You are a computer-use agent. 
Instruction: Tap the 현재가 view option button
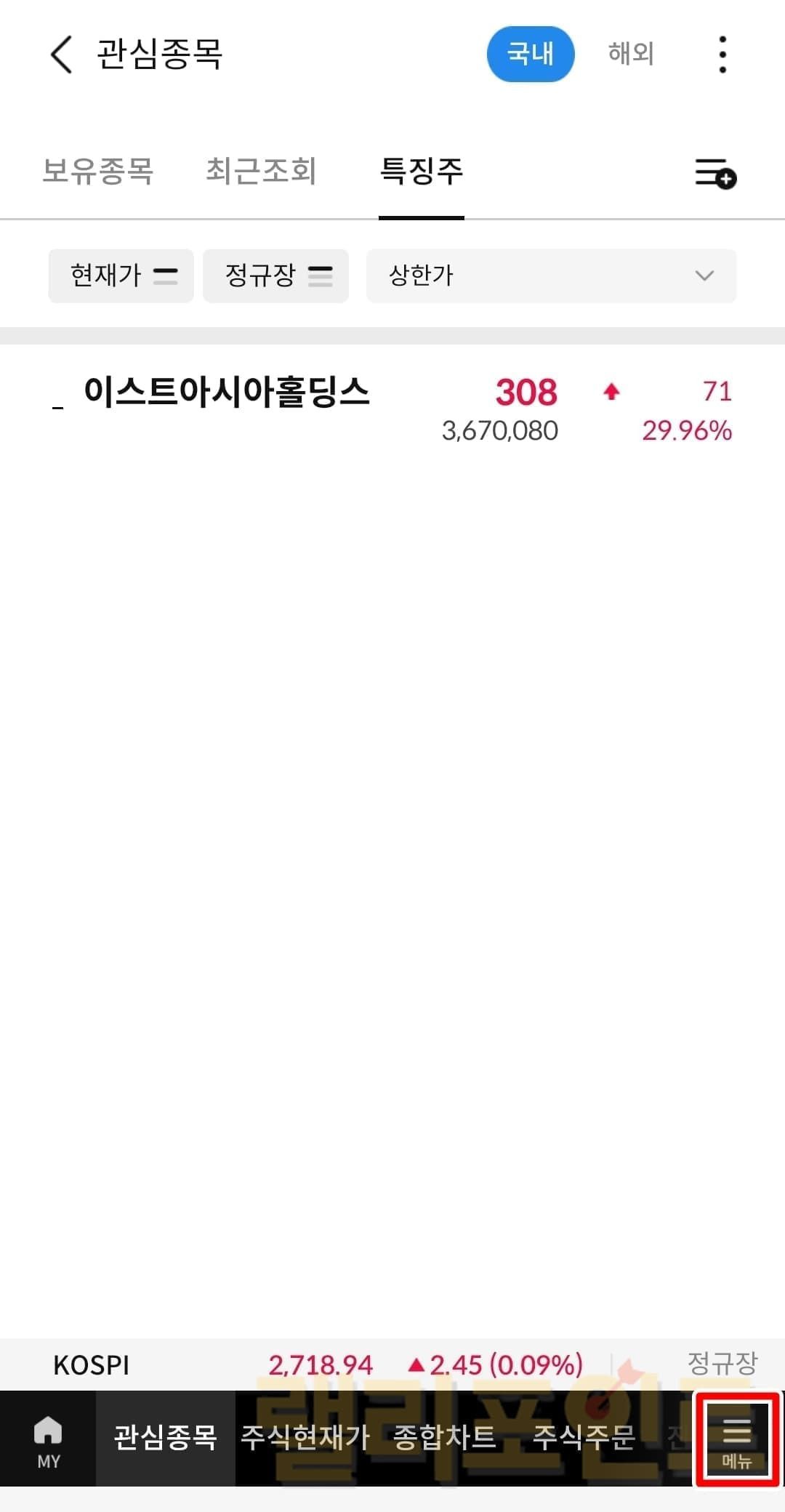pyautogui.click(x=121, y=276)
